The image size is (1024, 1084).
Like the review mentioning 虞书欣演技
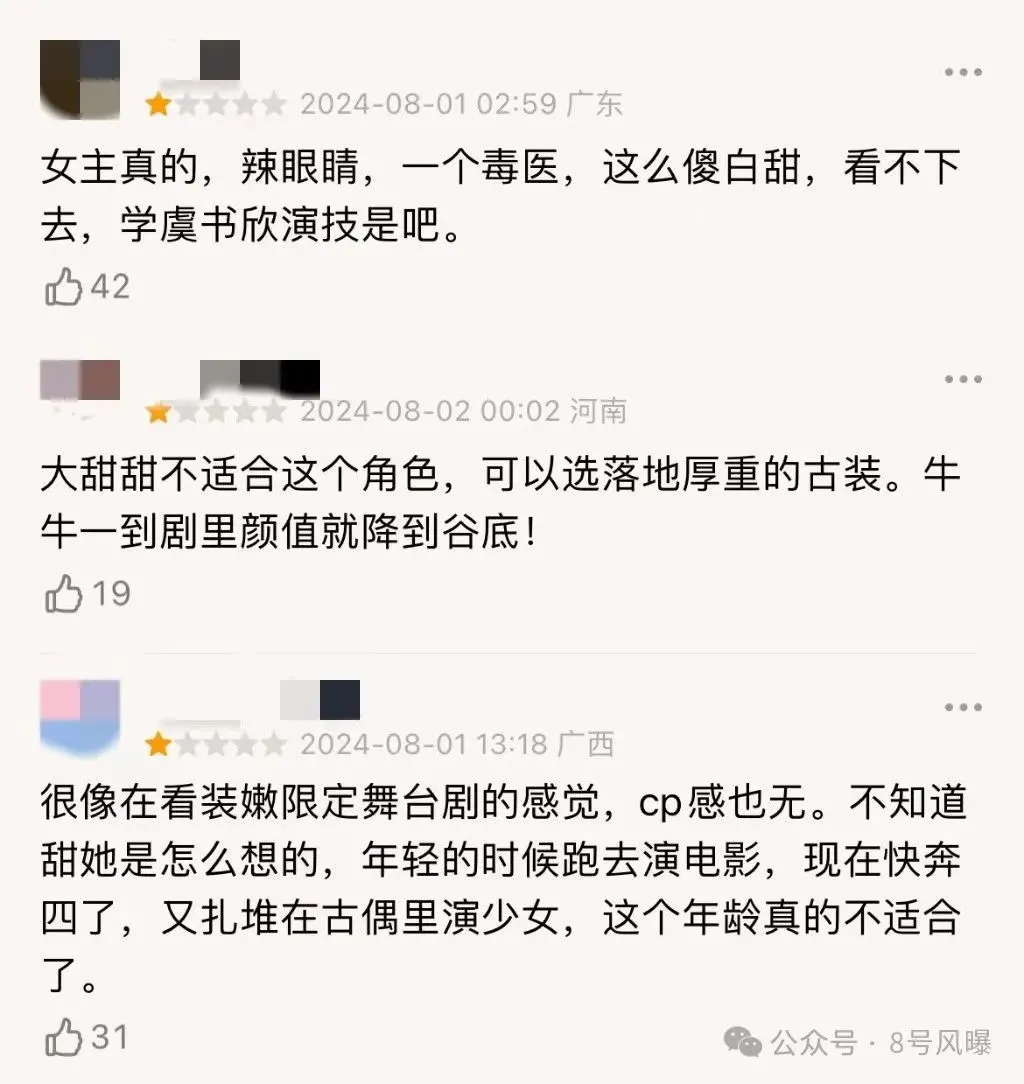[x=64, y=288]
